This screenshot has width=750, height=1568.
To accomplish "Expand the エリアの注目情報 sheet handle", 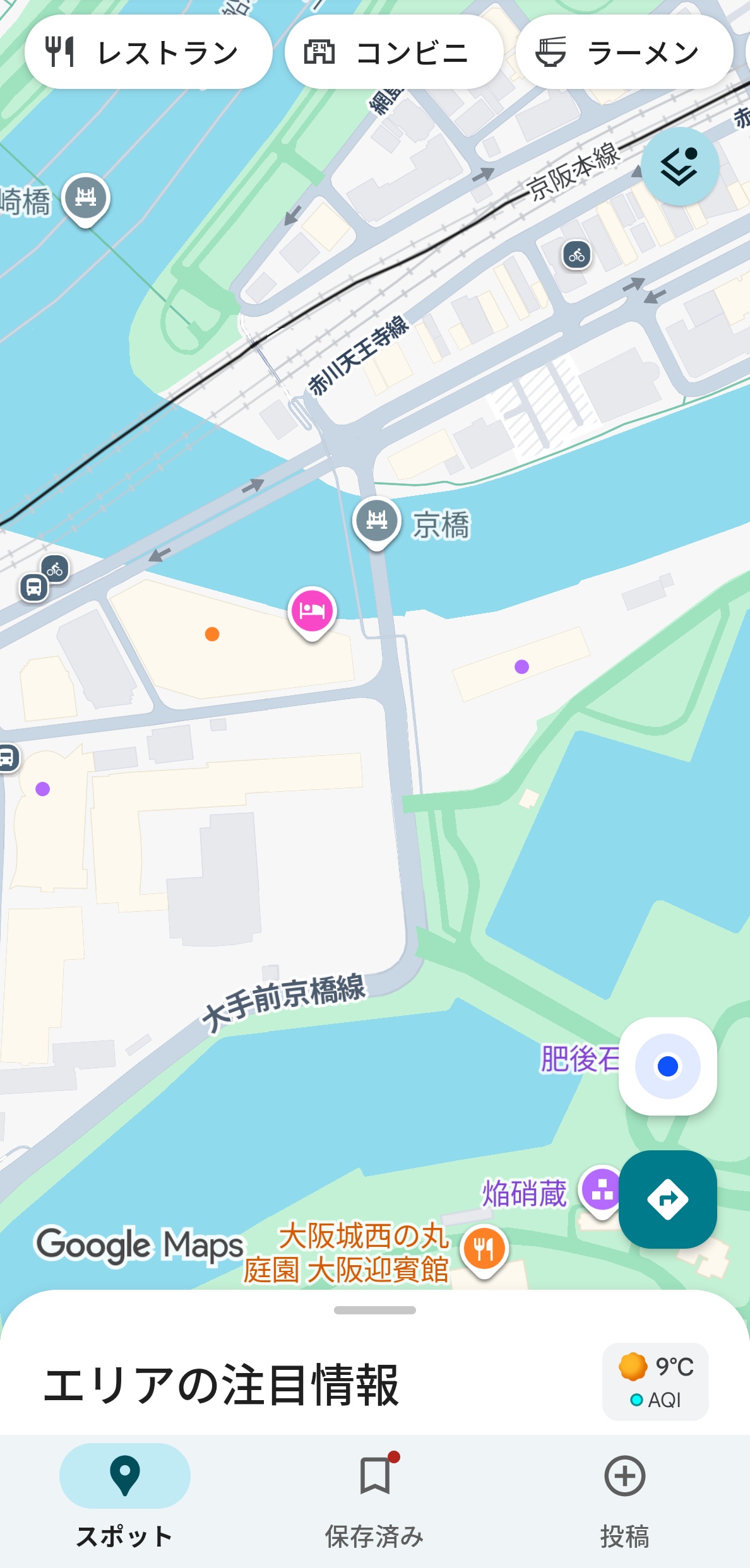I will click(x=375, y=1310).
